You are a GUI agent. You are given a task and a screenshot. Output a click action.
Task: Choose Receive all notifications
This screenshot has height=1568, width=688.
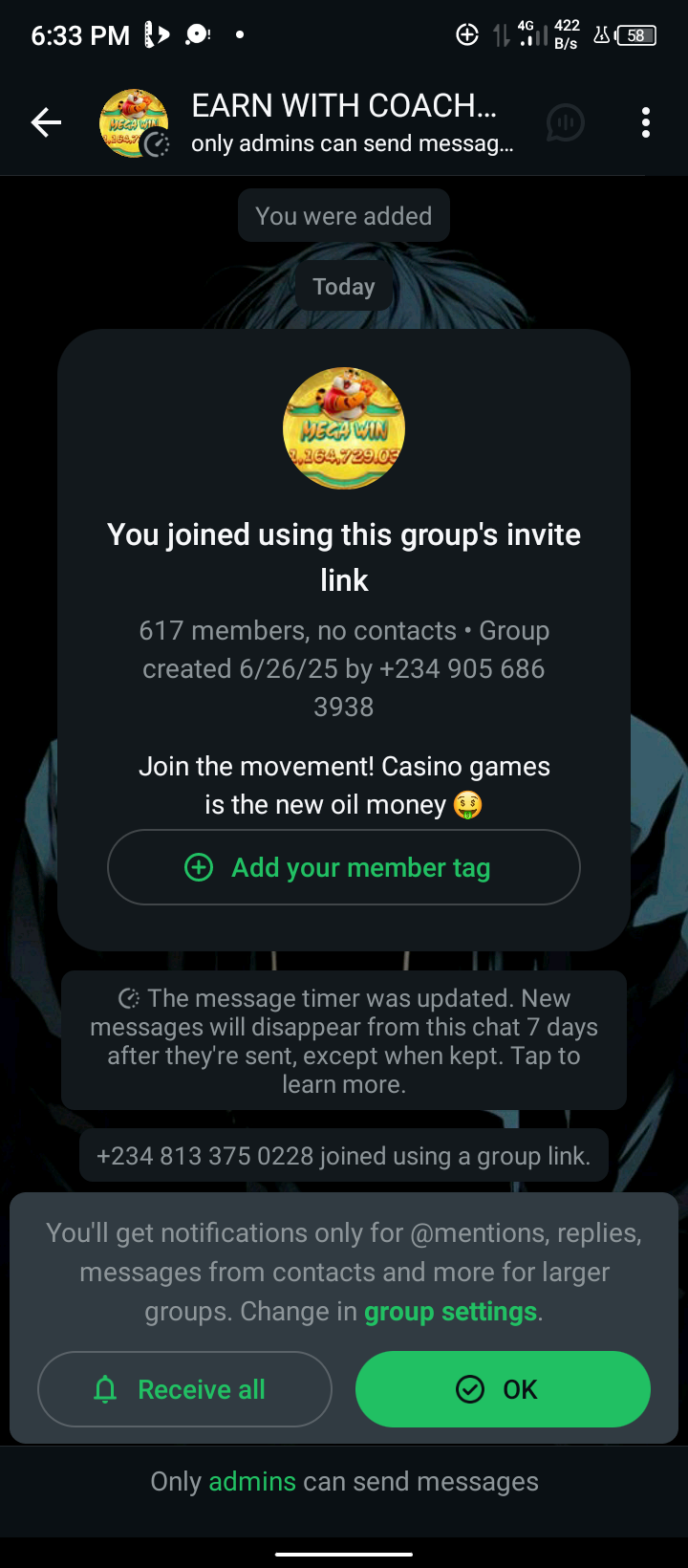click(184, 1389)
